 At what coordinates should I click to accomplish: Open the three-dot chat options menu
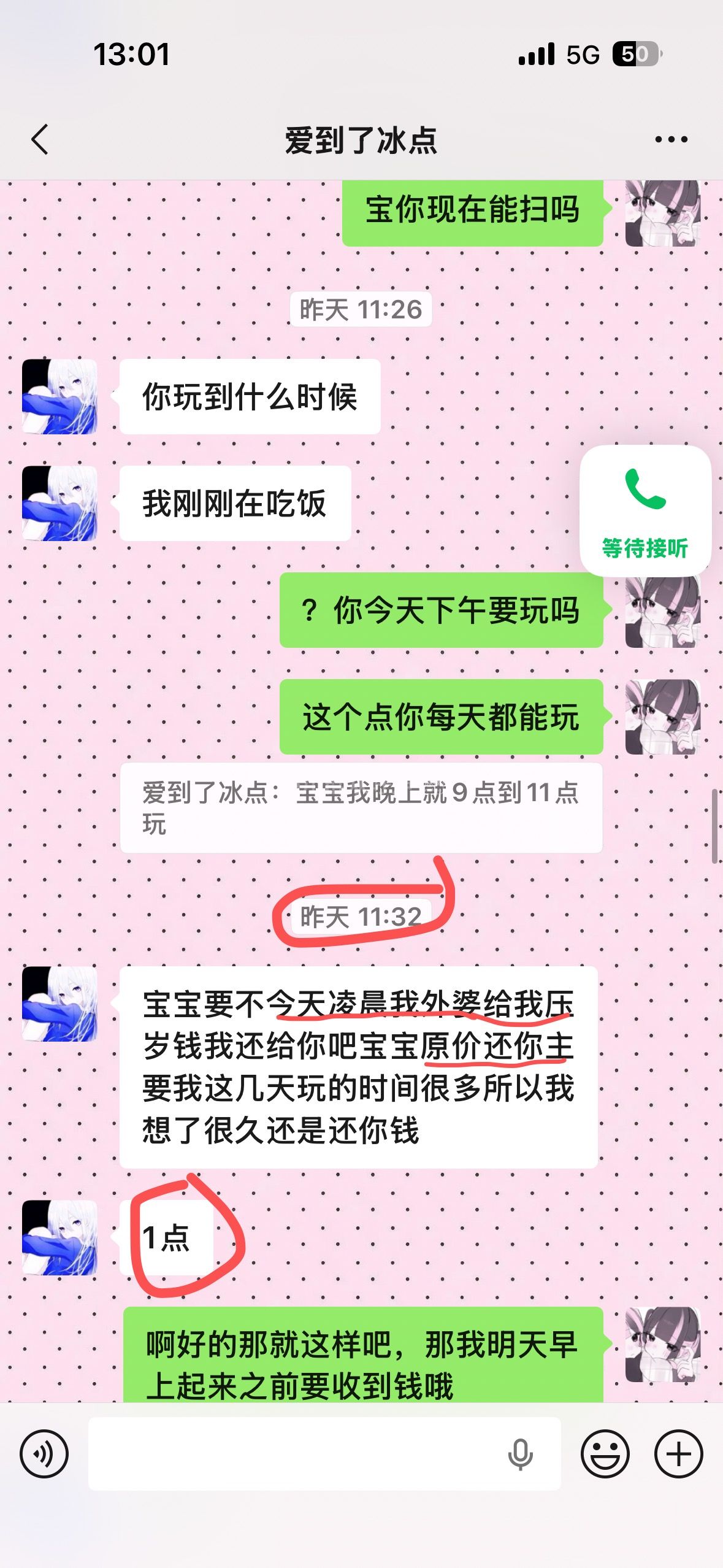point(671,140)
